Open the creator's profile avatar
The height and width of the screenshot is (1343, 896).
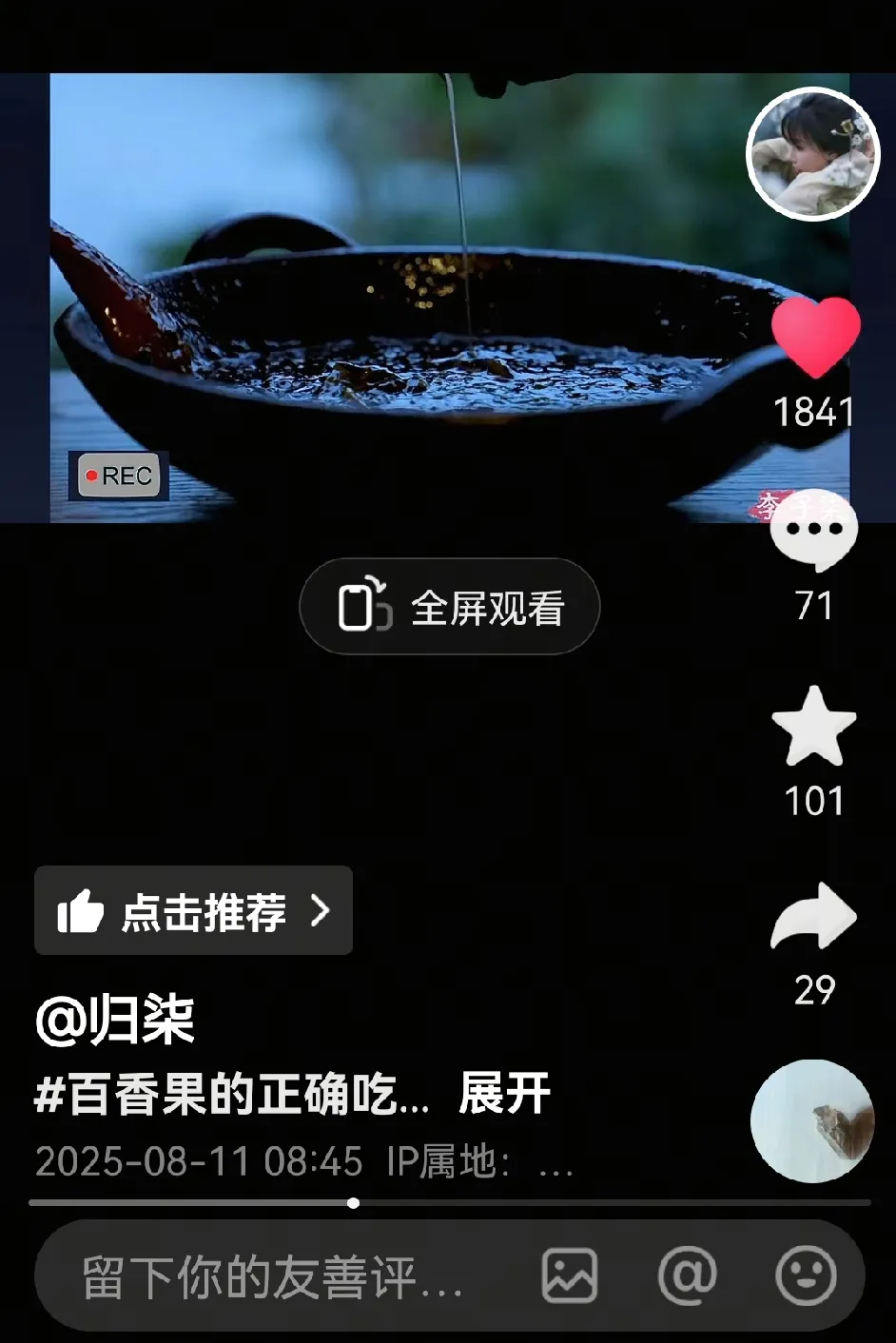point(813,154)
